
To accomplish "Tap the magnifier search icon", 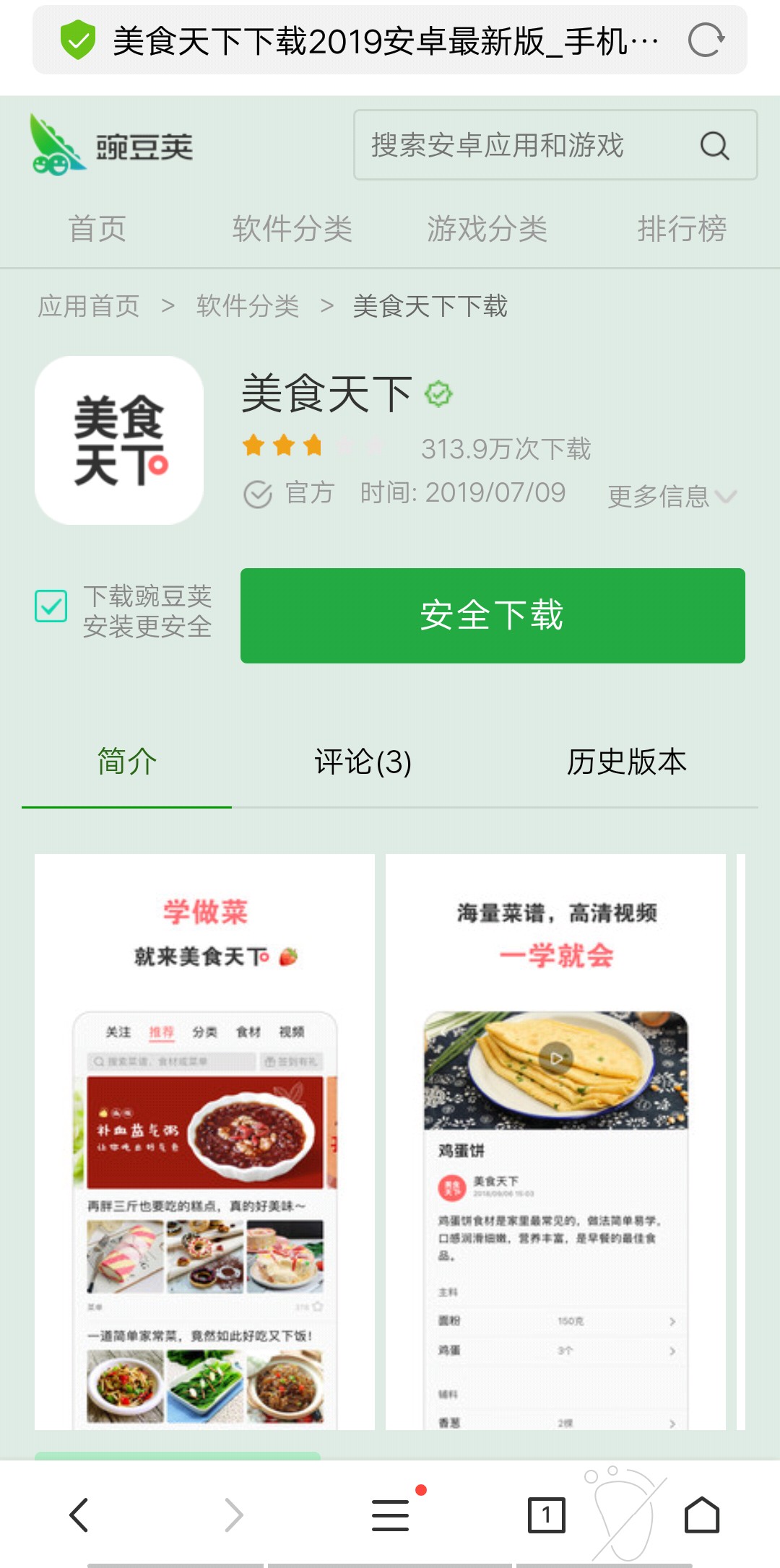I will click(714, 145).
